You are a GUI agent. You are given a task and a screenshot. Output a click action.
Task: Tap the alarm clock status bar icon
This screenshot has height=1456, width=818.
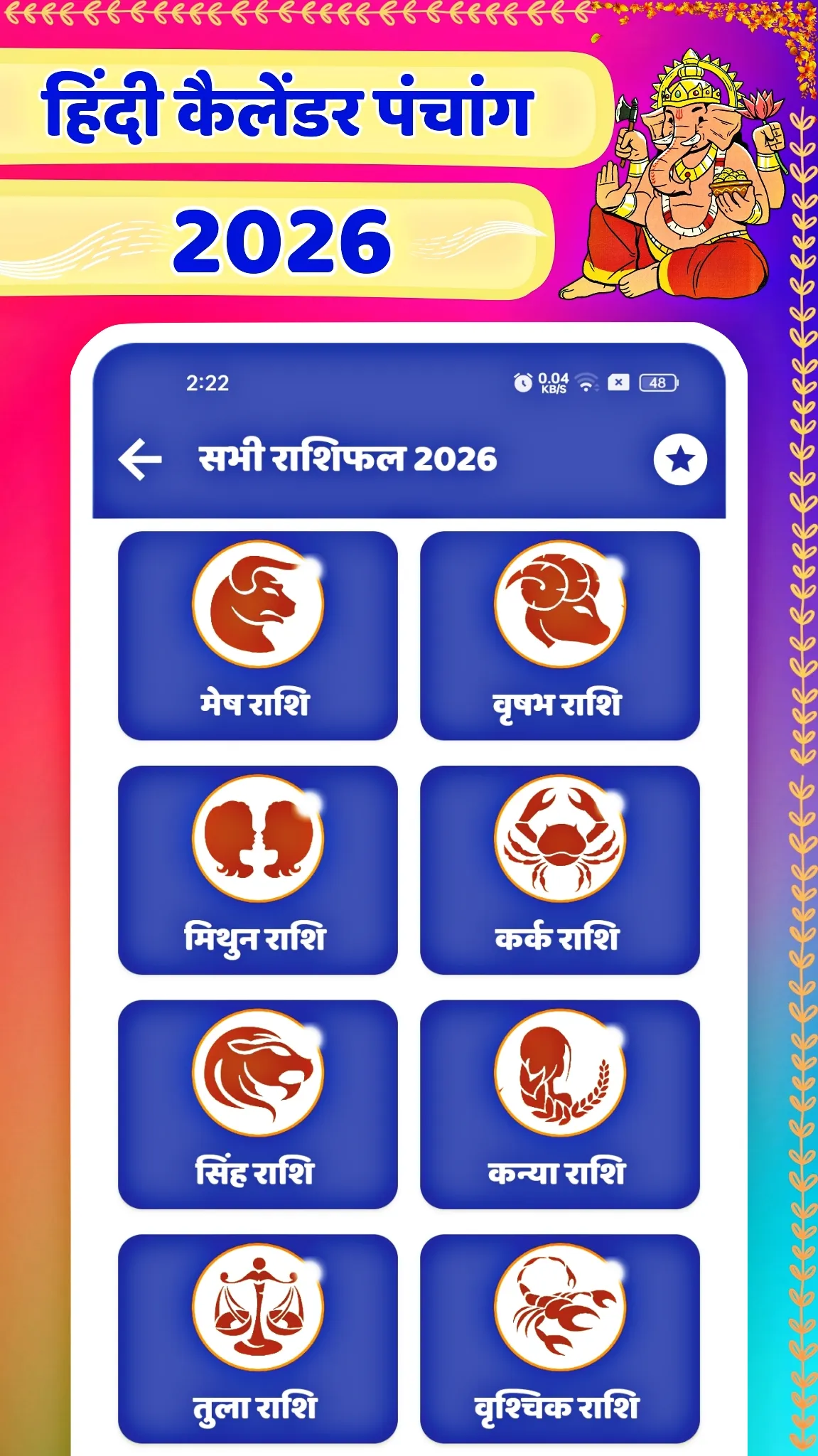(524, 384)
